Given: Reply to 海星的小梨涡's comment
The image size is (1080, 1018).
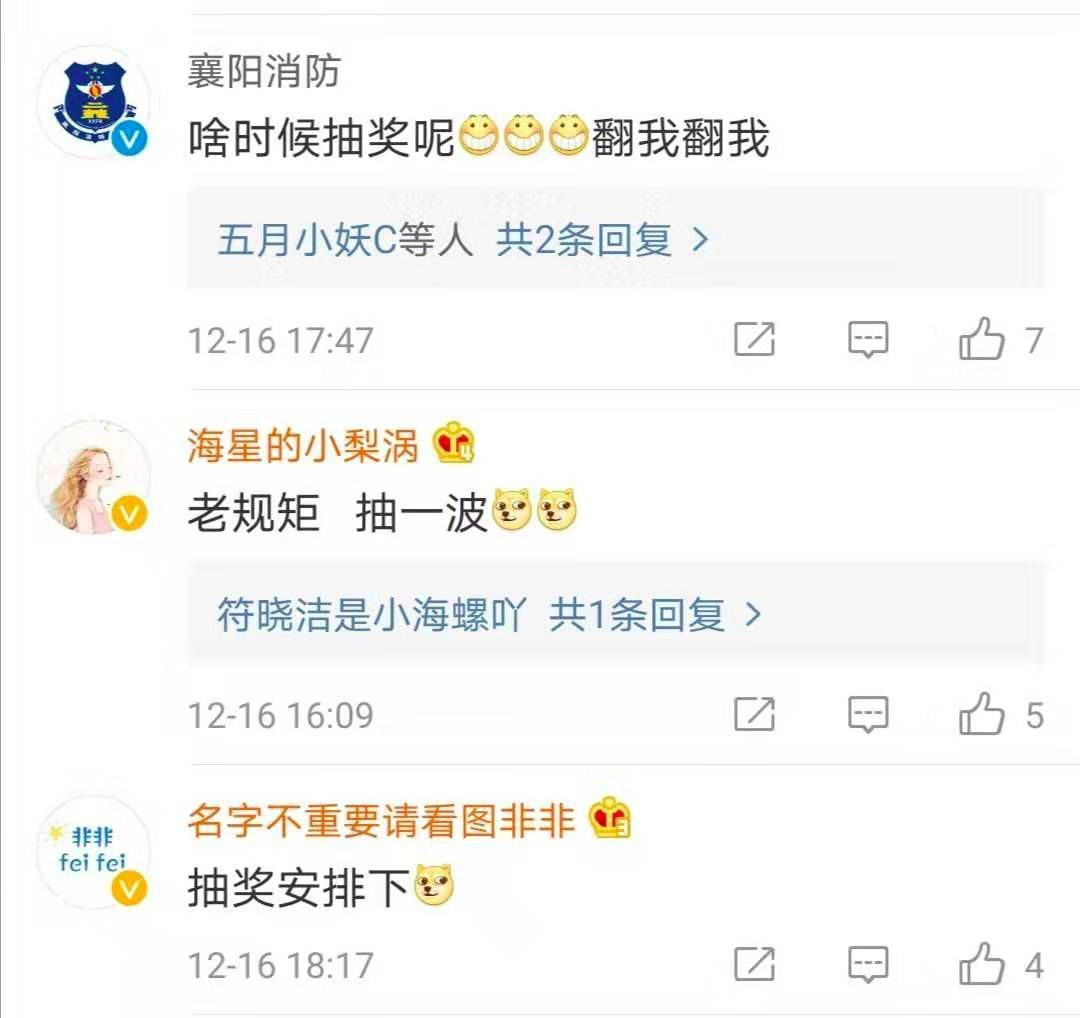Looking at the screenshot, I should (868, 715).
